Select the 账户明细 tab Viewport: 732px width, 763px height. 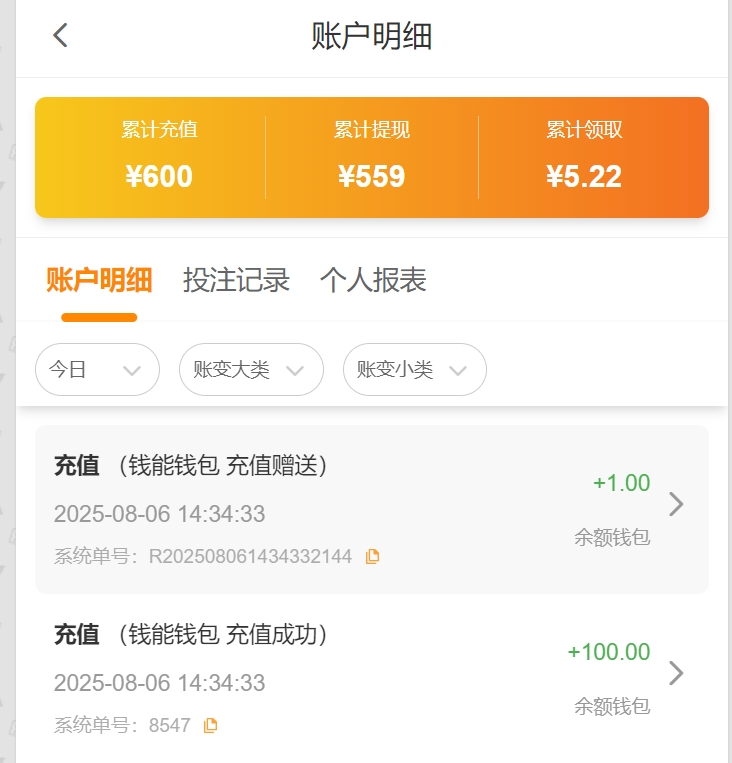click(x=99, y=280)
